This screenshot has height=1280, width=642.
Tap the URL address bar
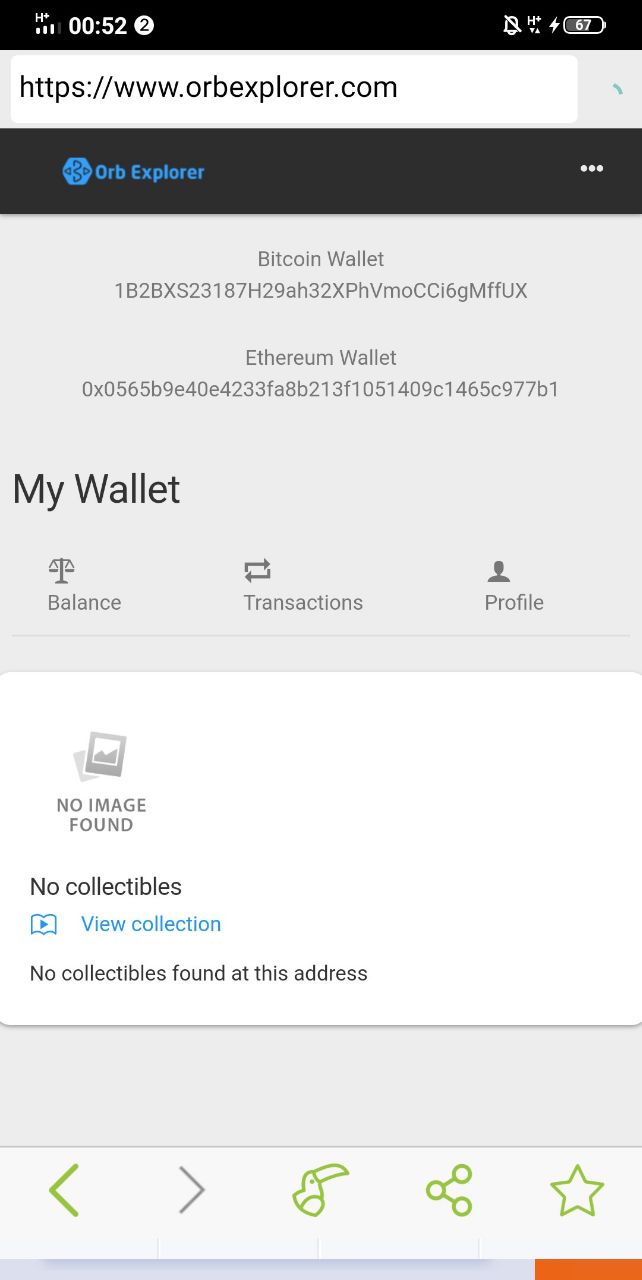pyautogui.click(x=294, y=88)
